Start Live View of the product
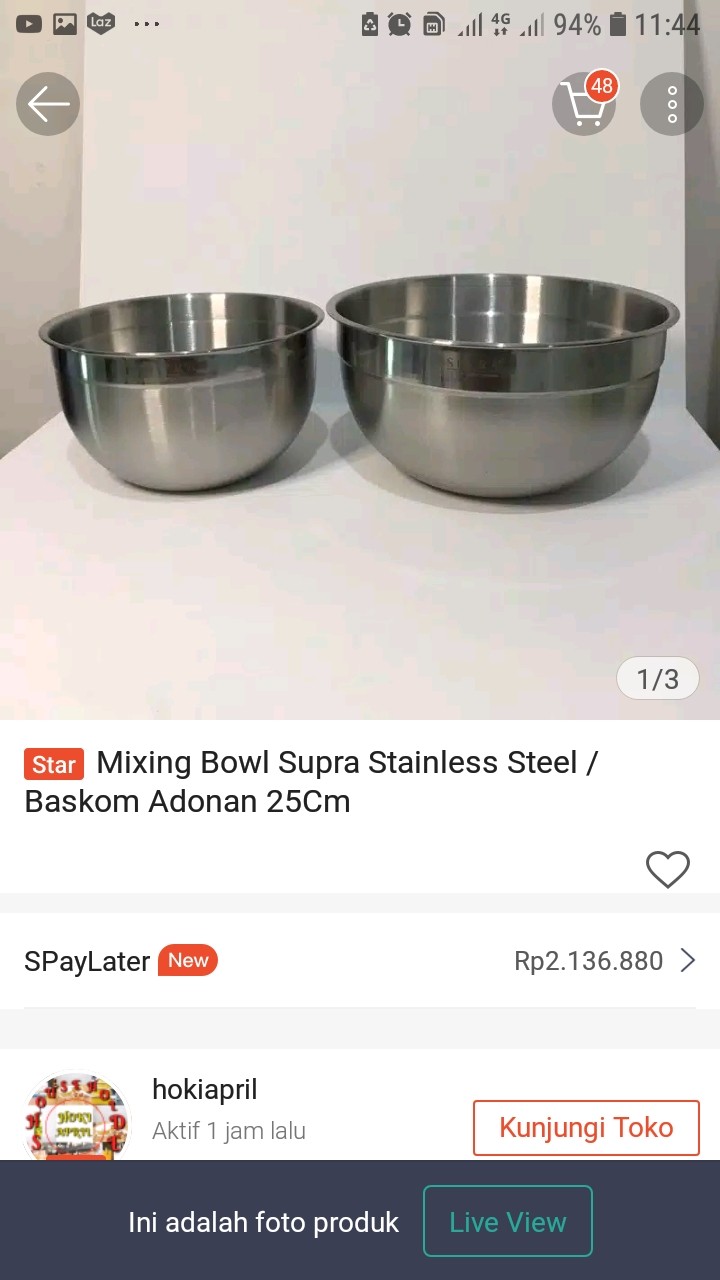This screenshot has width=720, height=1280. point(507,1221)
